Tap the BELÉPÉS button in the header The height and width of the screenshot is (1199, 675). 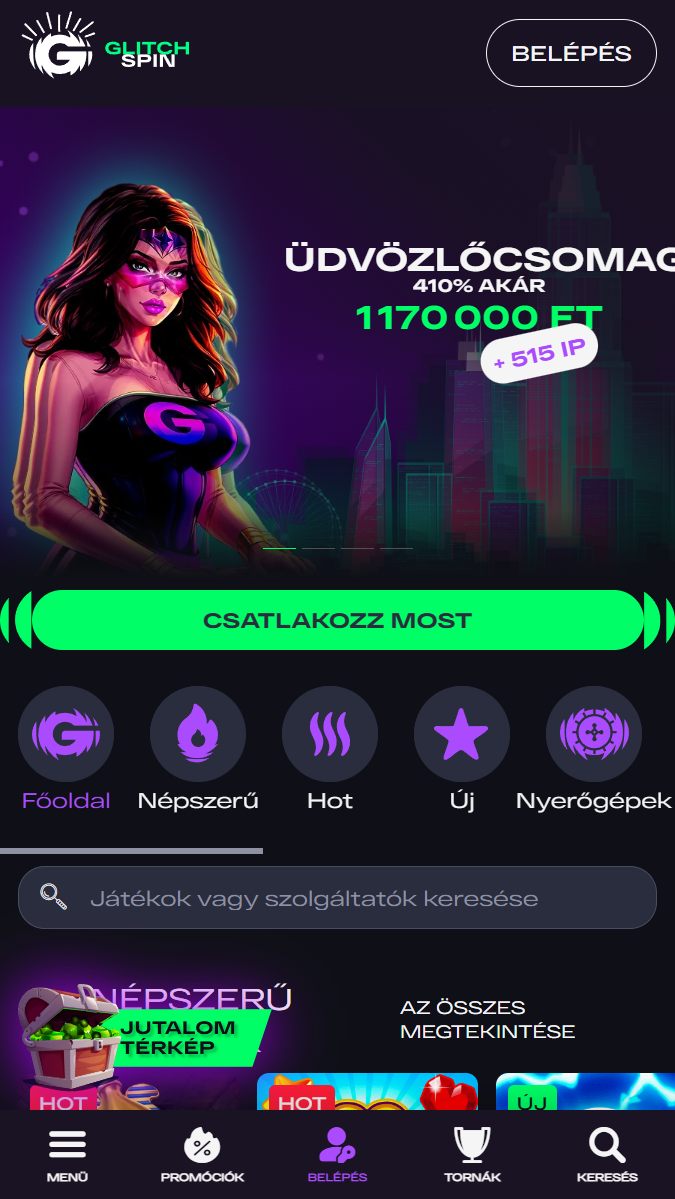571,53
